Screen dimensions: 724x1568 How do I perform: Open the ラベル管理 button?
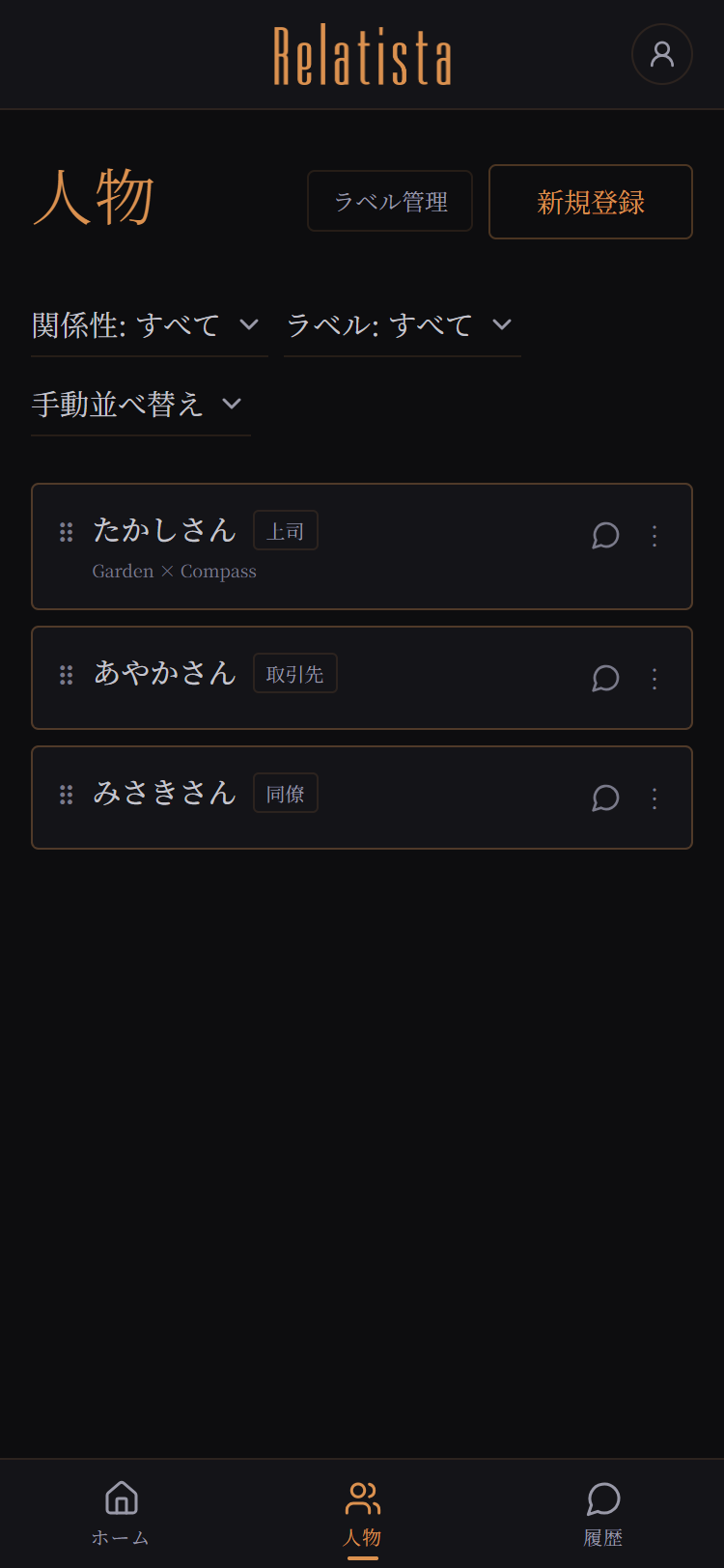click(389, 202)
